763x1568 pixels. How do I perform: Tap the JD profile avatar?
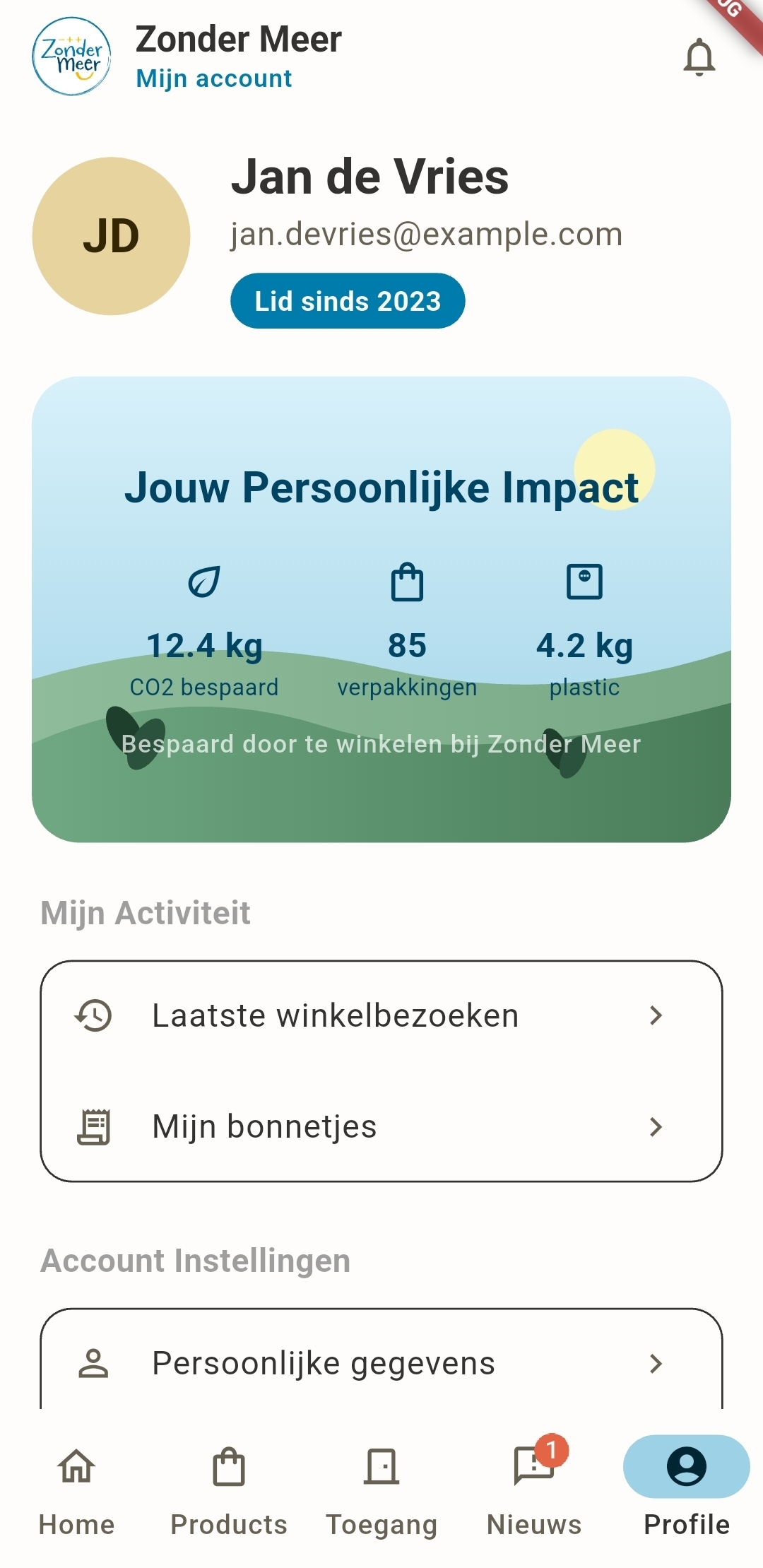tap(111, 238)
